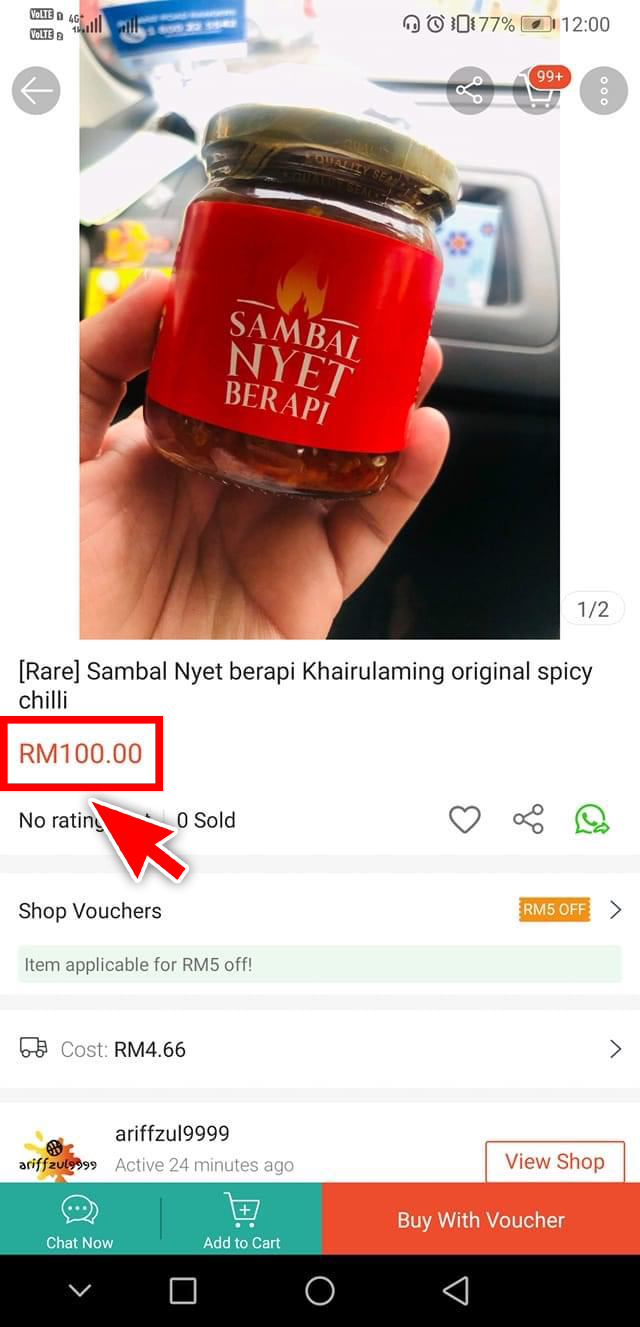The width and height of the screenshot is (640, 1327).
Task: Add this item to favorites with the heart
Action: [464, 820]
